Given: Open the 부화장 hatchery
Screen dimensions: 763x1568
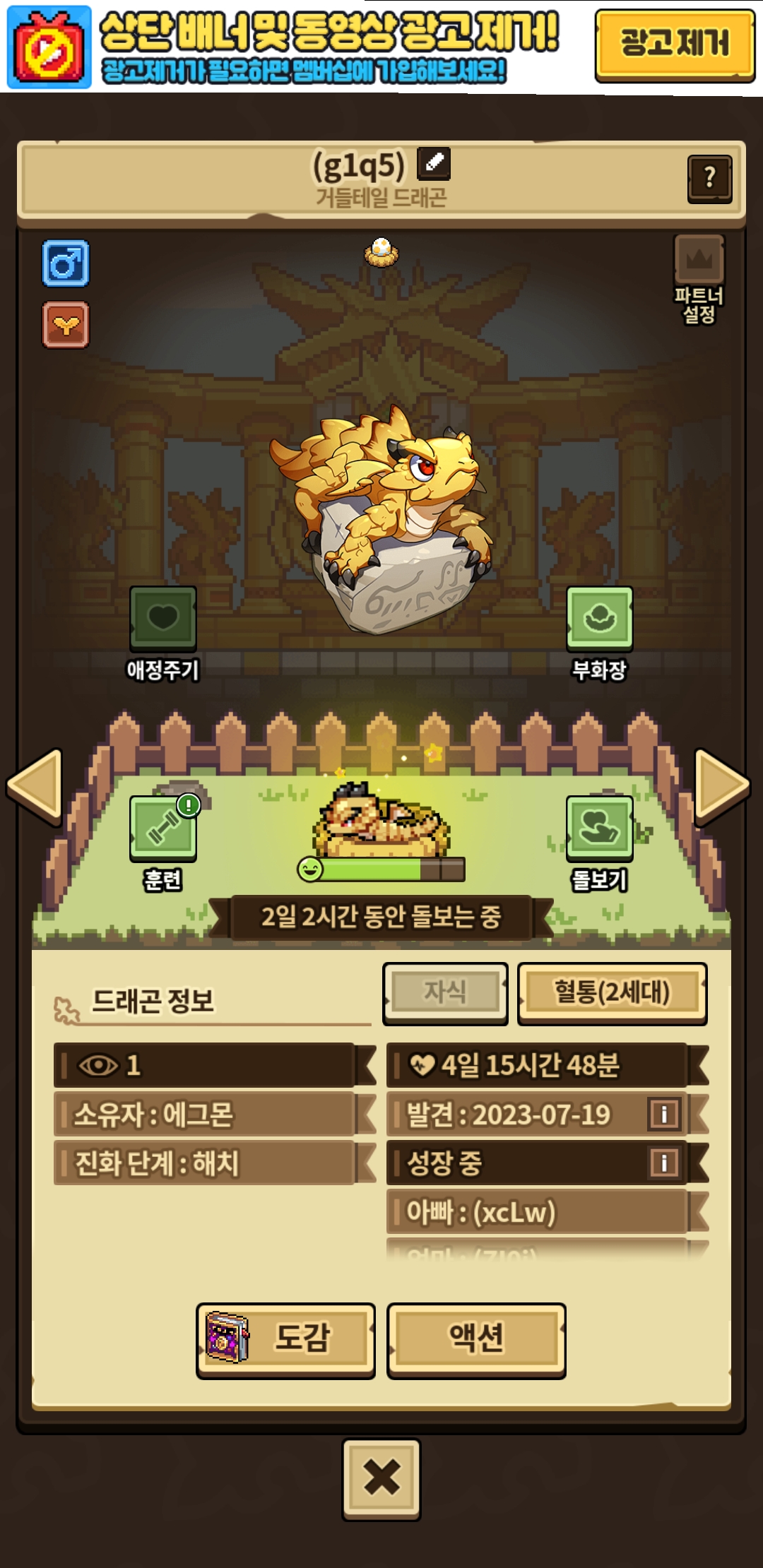Looking at the screenshot, I should click(599, 619).
